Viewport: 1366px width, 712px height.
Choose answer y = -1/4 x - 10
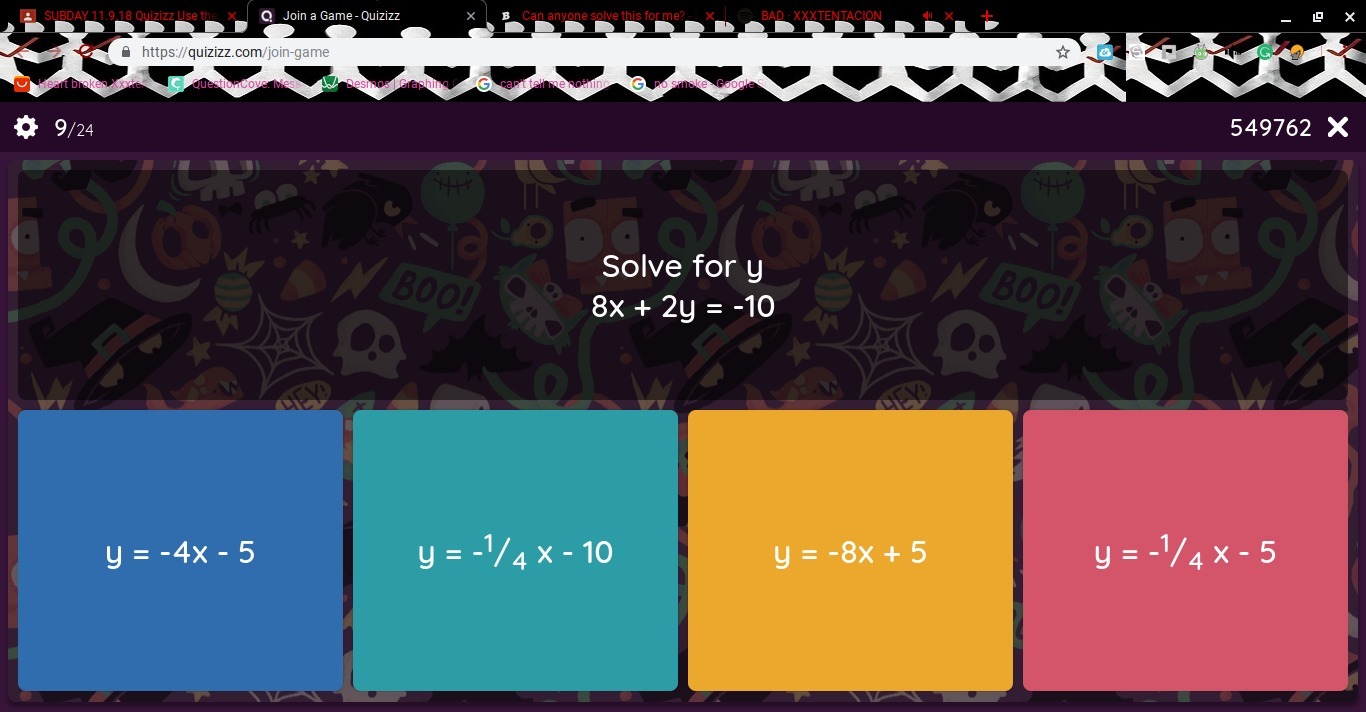[x=515, y=550]
